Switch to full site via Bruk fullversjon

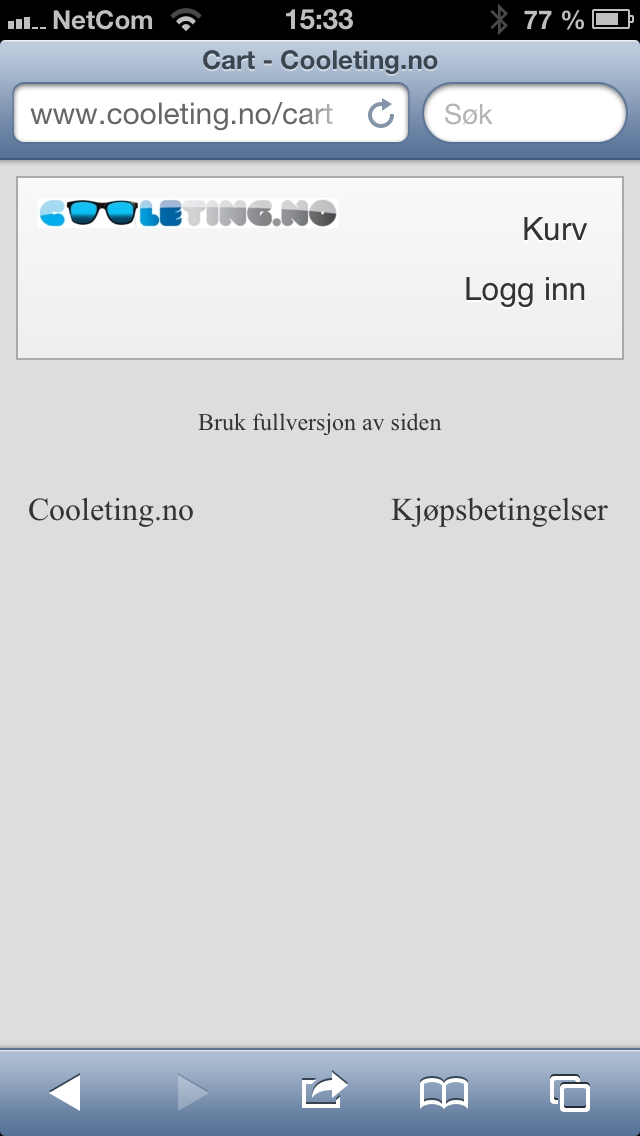click(x=319, y=422)
